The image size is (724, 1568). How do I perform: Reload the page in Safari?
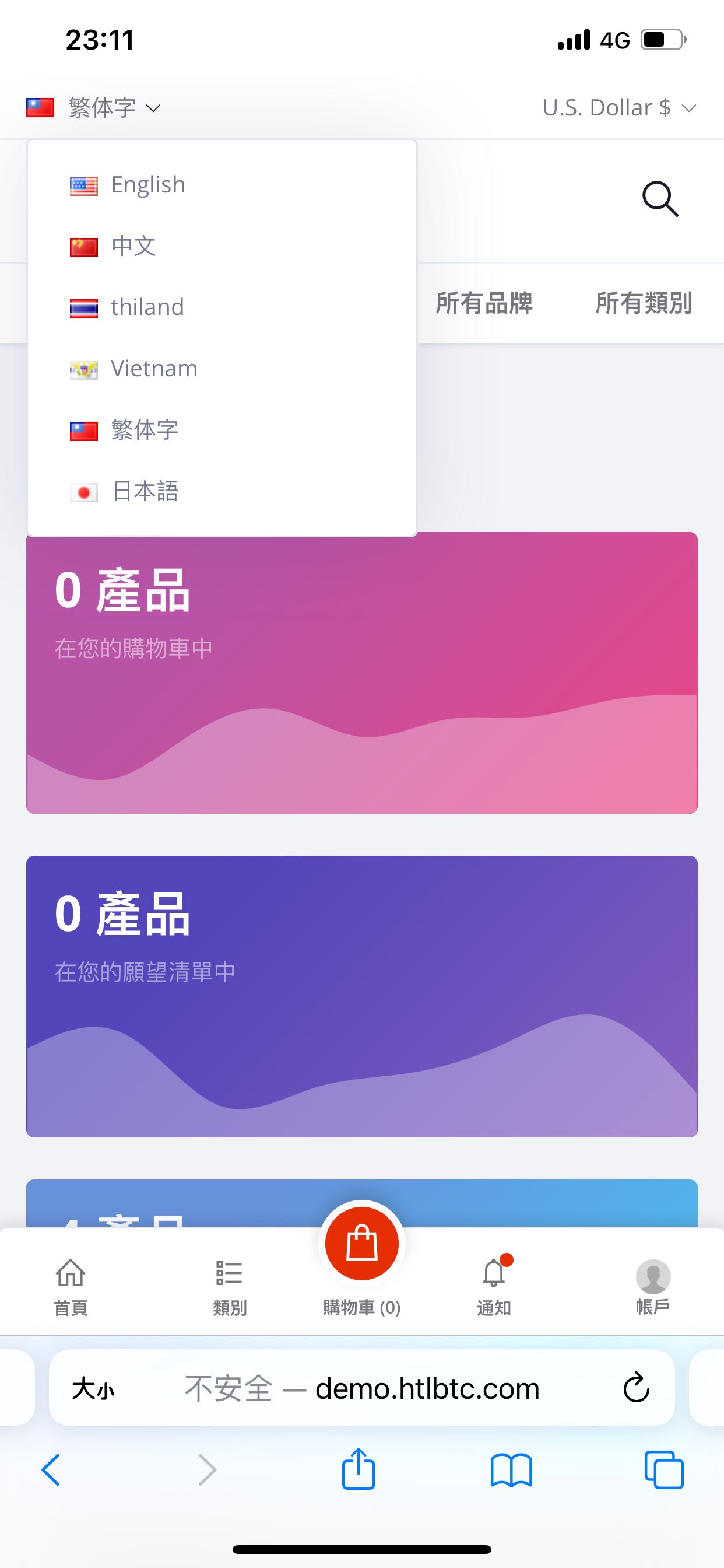[636, 1388]
